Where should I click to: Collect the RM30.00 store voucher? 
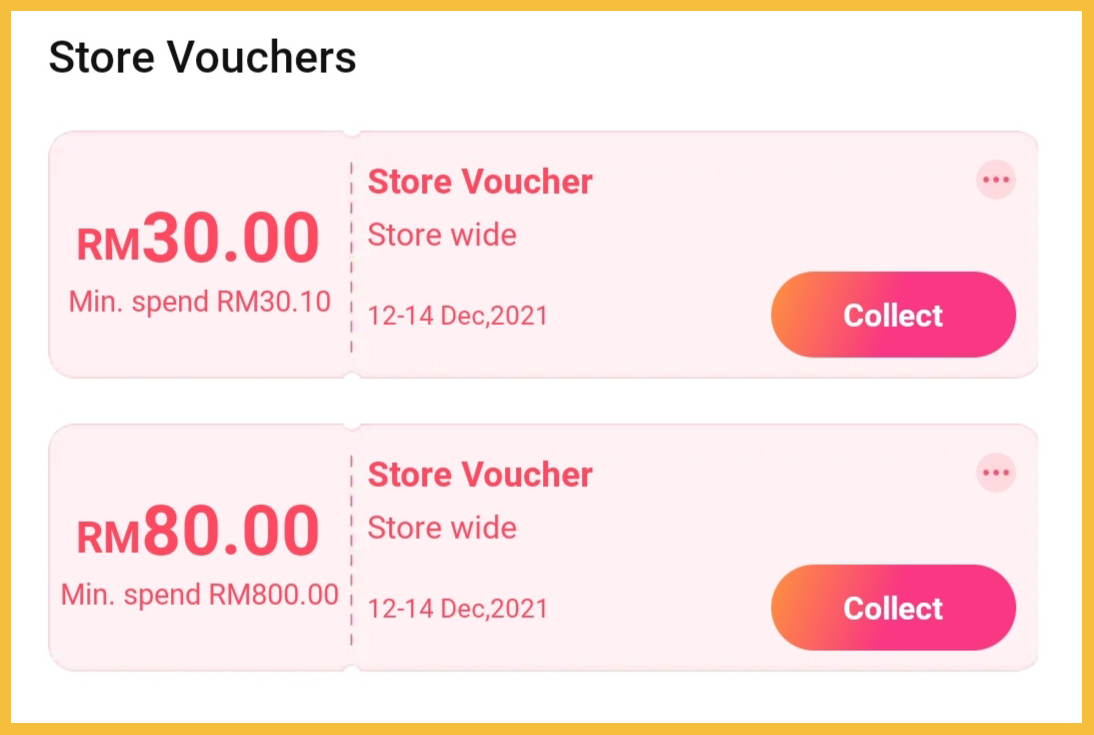[893, 315]
